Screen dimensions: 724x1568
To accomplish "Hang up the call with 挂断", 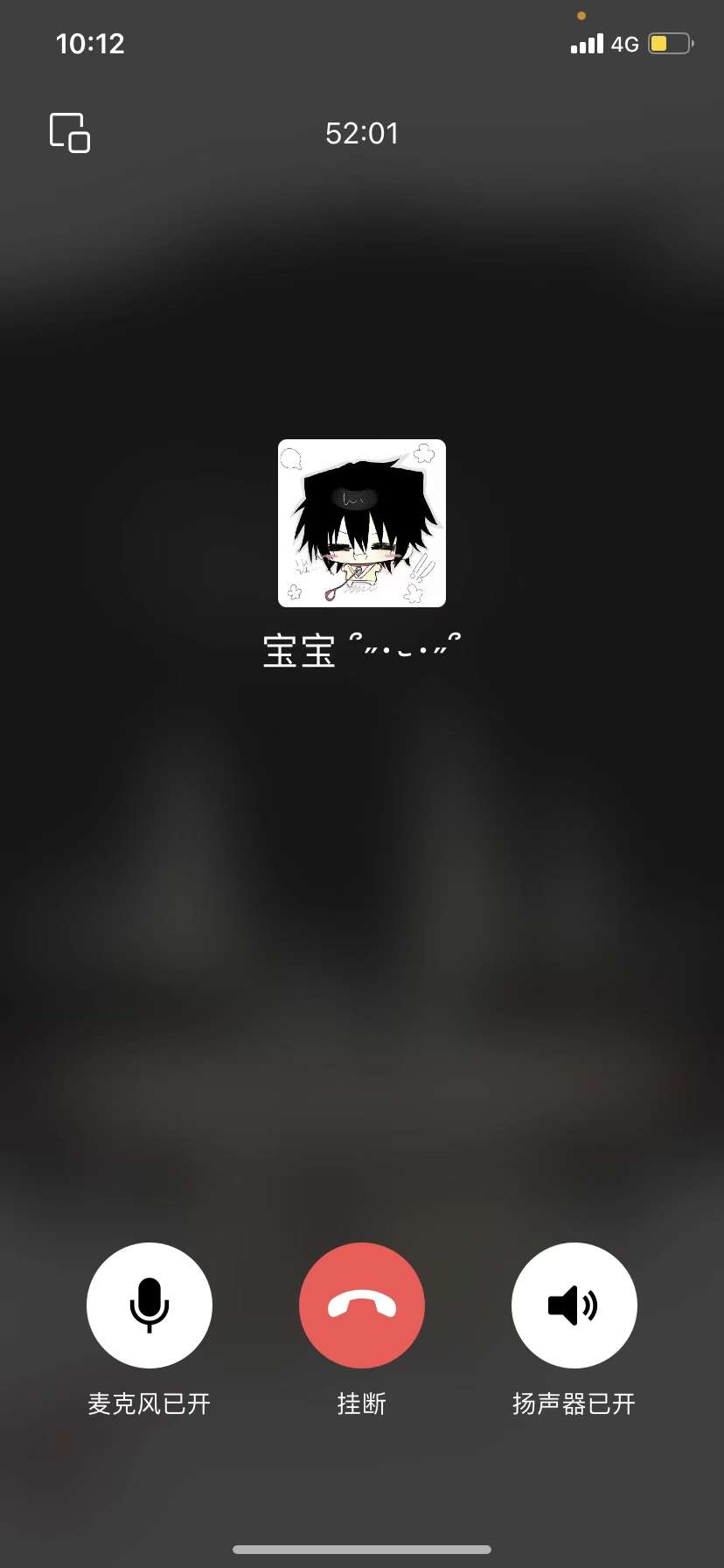I will click(362, 1305).
